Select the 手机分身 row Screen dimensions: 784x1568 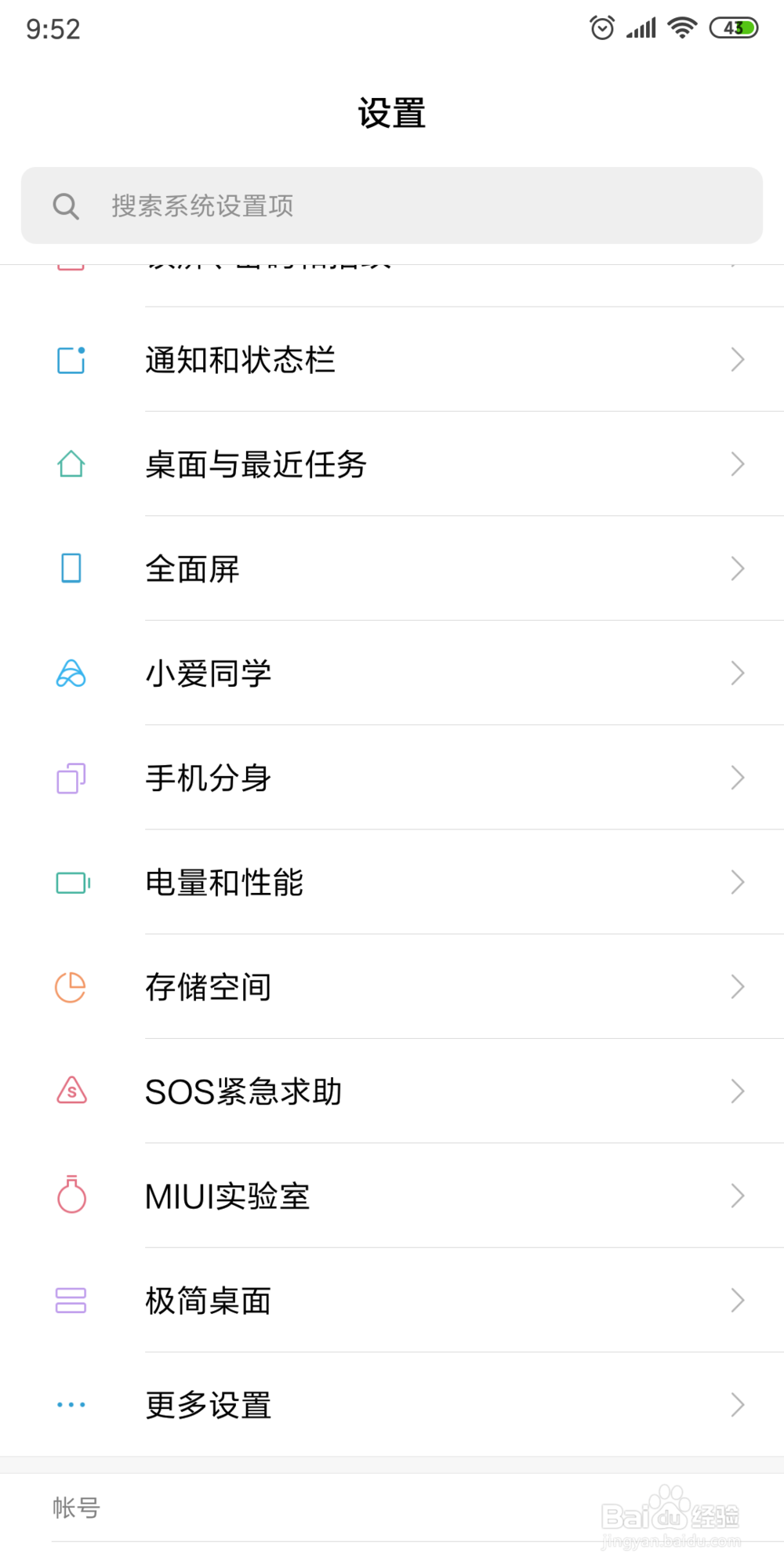[392, 778]
